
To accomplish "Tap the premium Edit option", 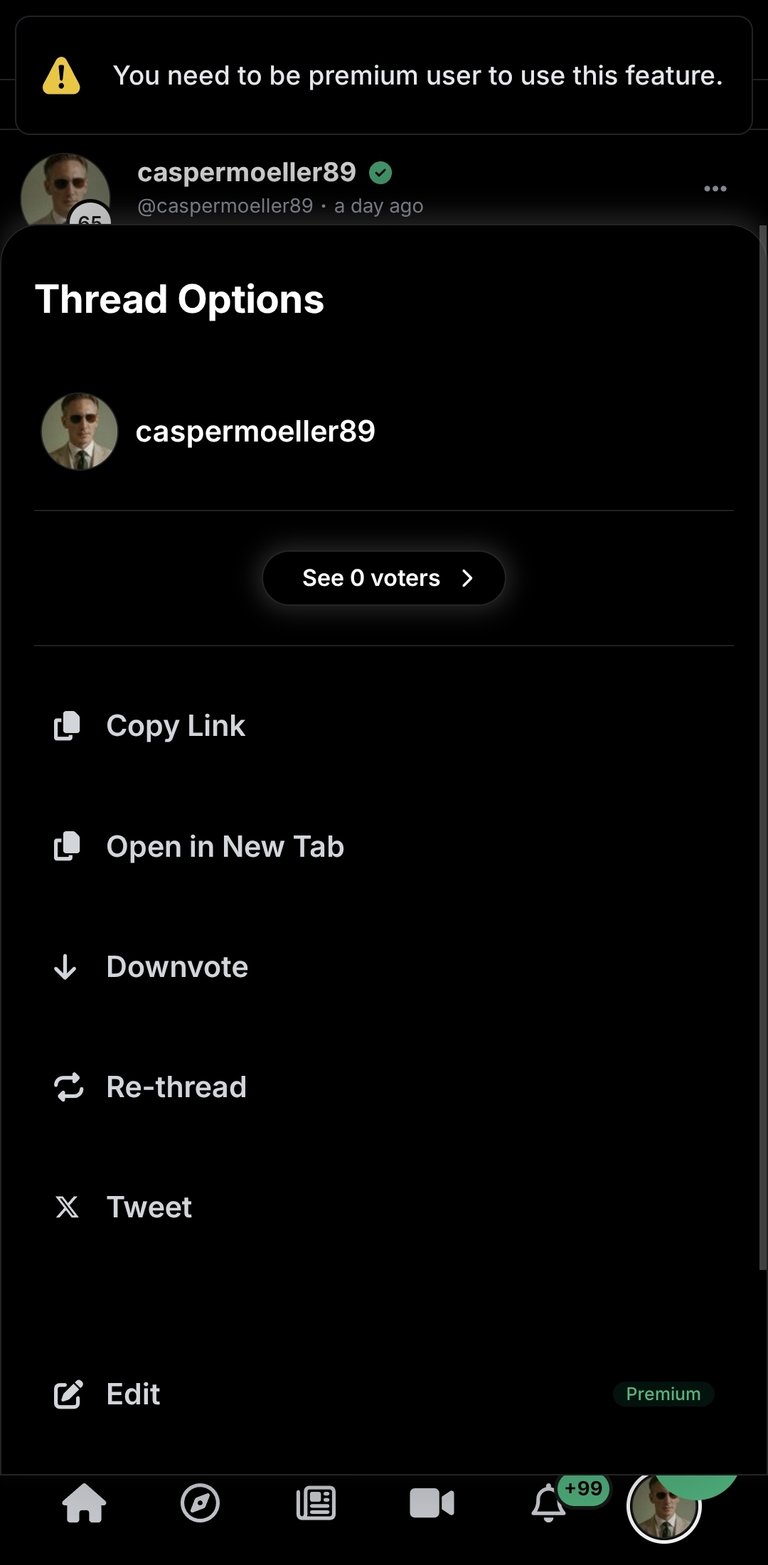I will click(x=384, y=1394).
